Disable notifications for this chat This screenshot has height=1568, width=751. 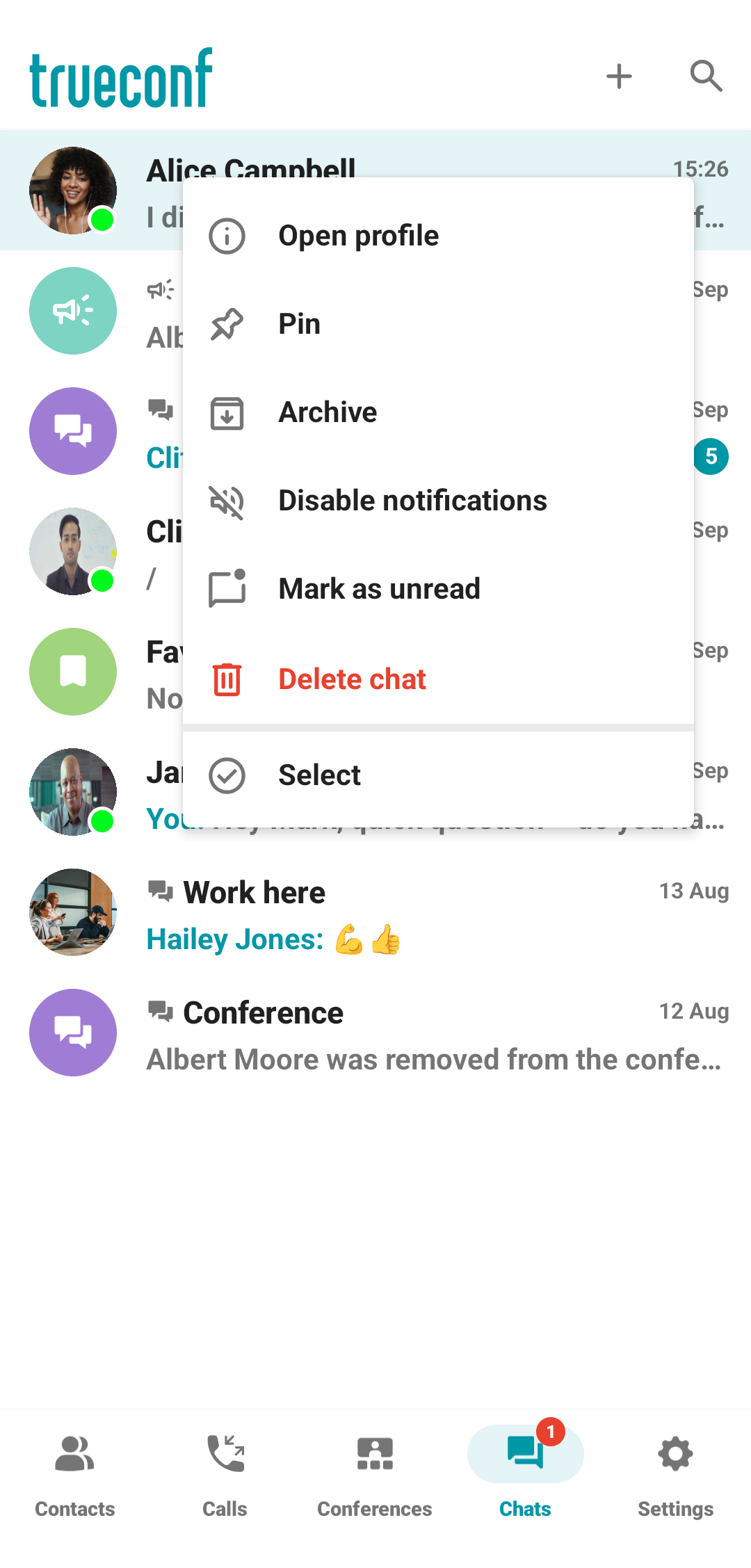pyautogui.click(x=412, y=501)
